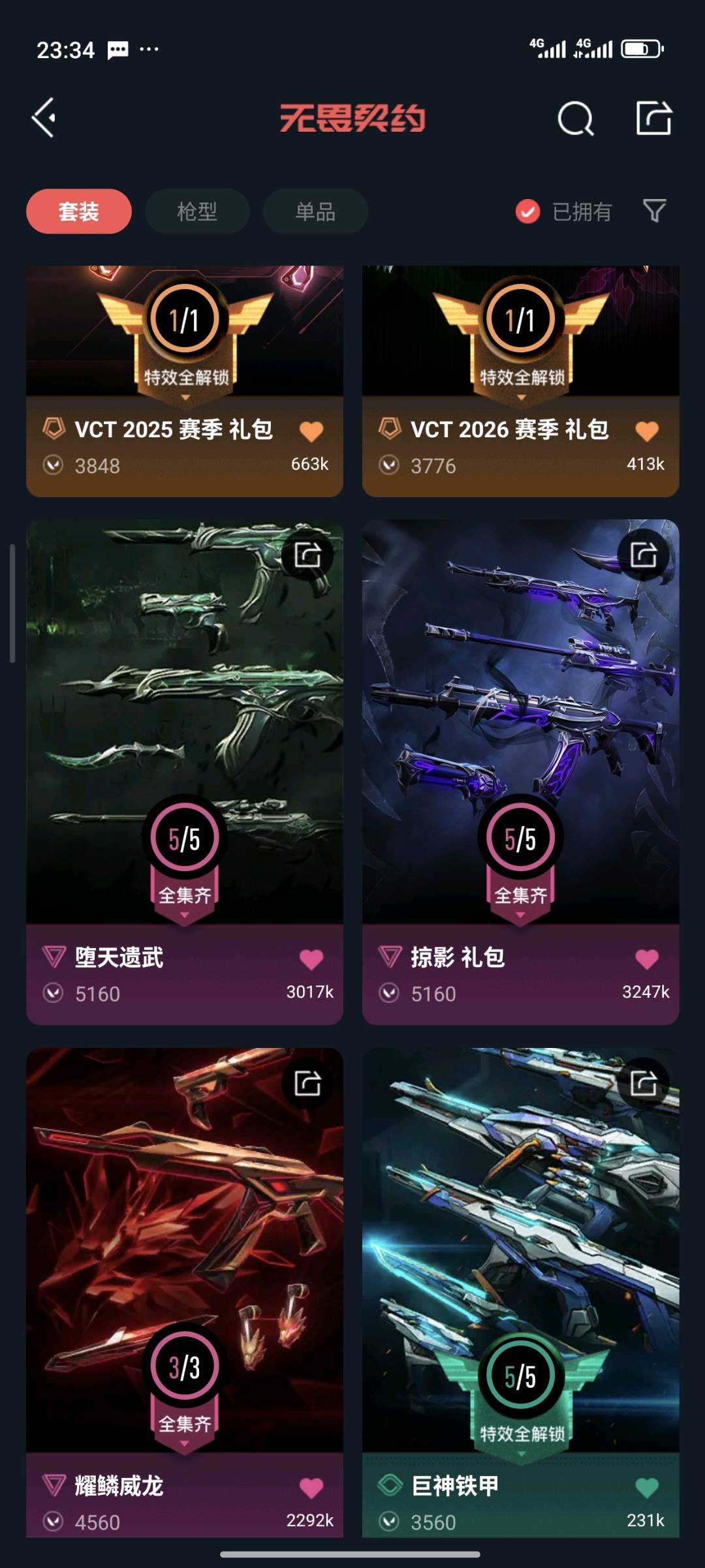Image resolution: width=705 pixels, height=1568 pixels.
Task: Share the 巨神铁甲 bundle
Action: pyautogui.click(x=644, y=1083)
